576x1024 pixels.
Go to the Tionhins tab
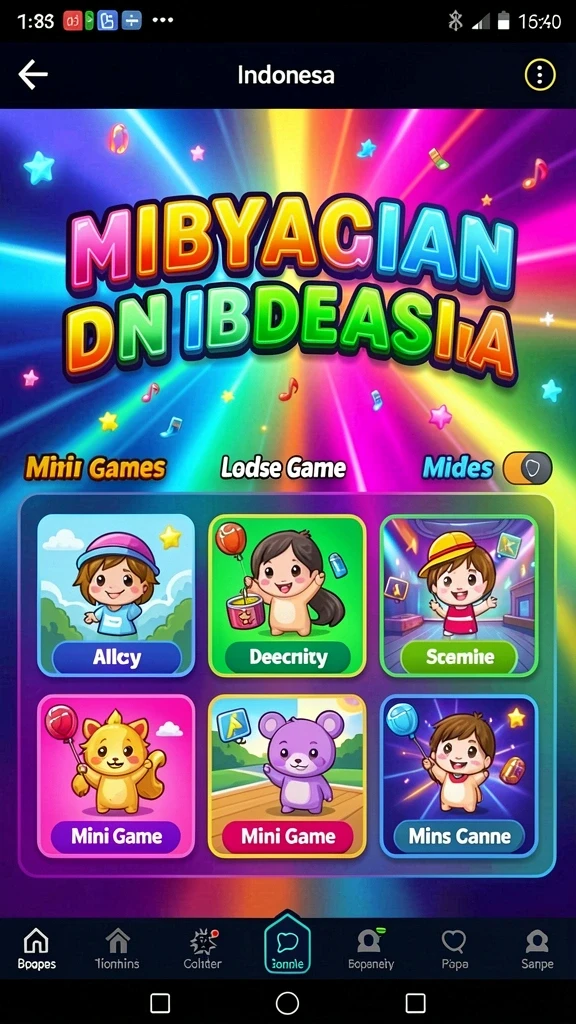point(118,950)
